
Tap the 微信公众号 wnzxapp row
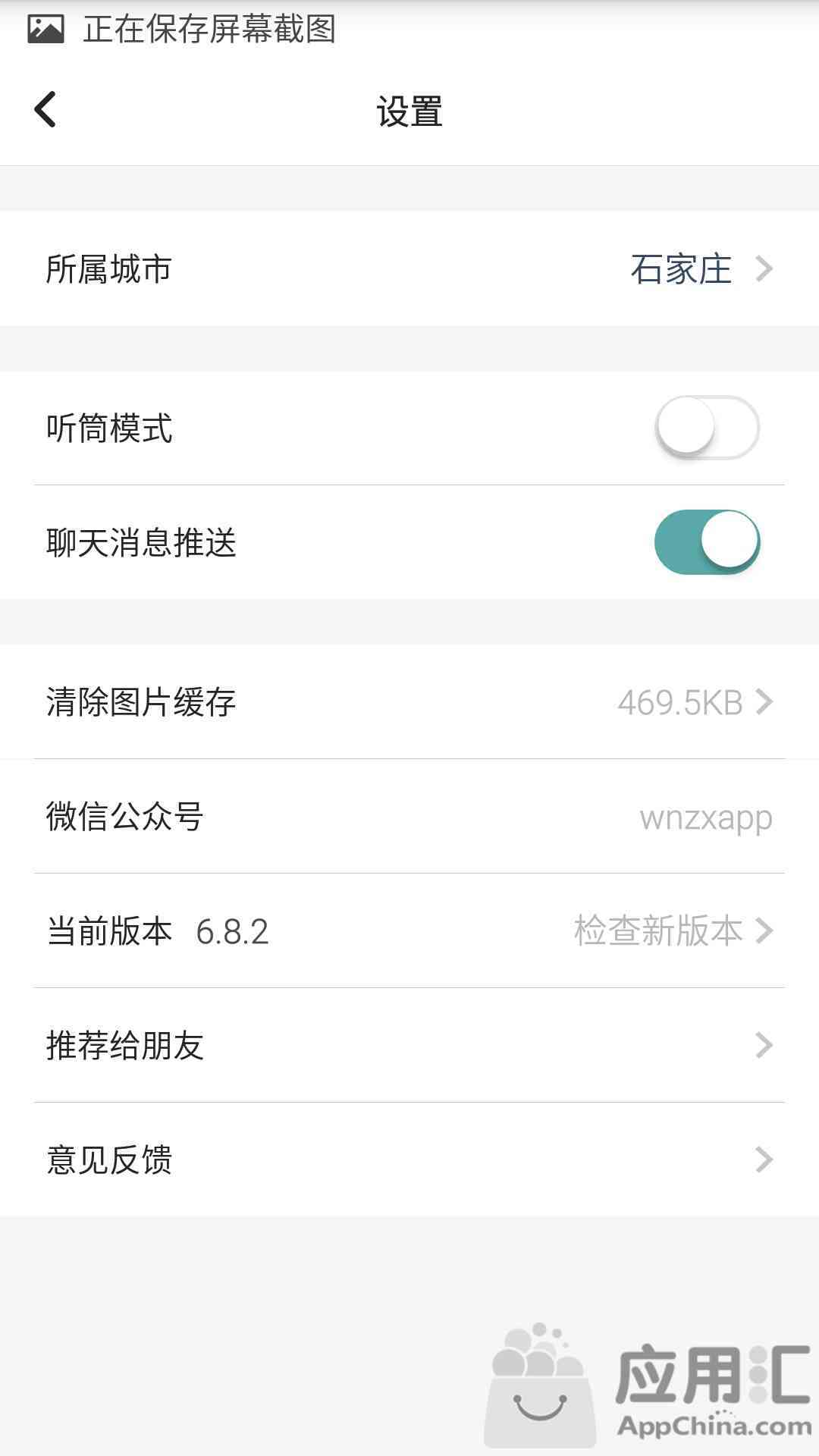(x=409, y=817)
